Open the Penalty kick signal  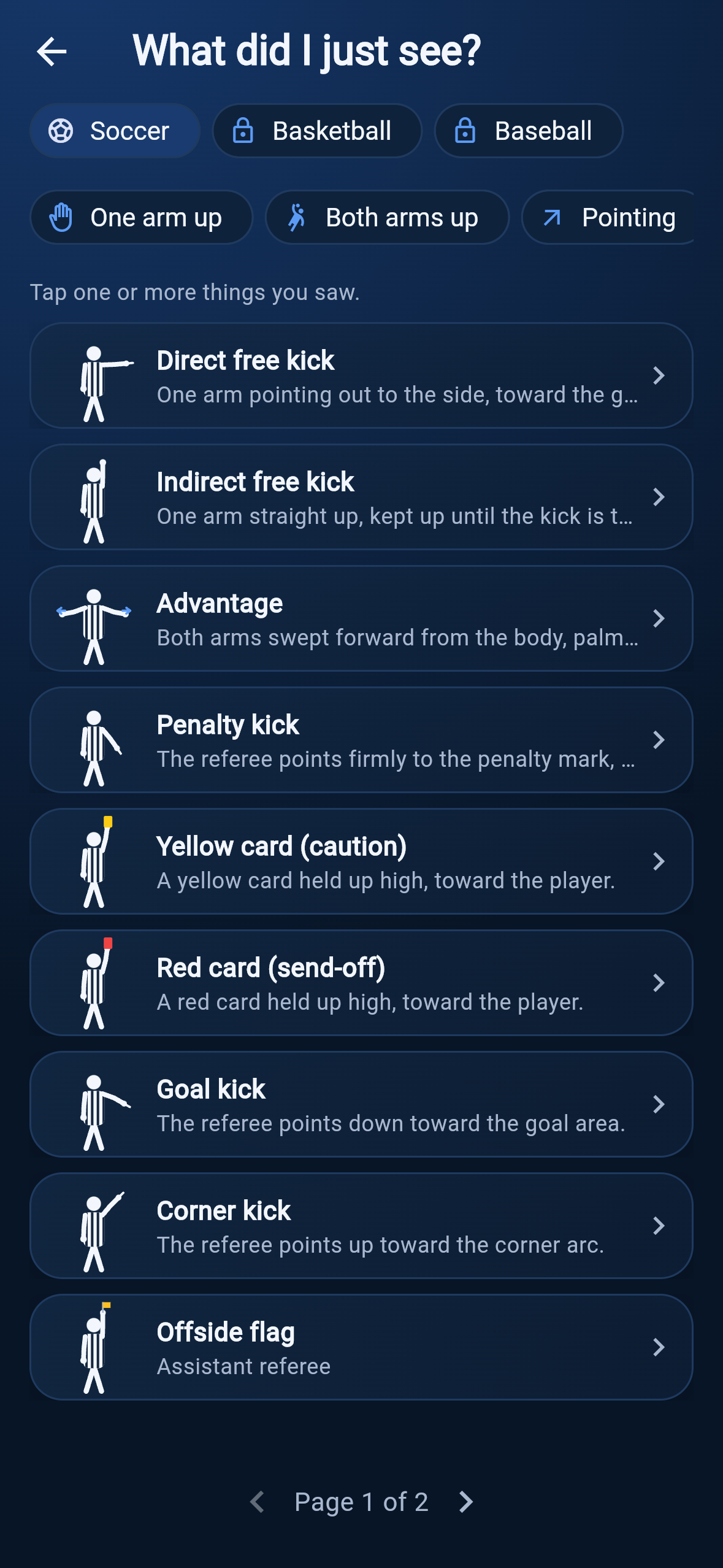coord(361,740)
